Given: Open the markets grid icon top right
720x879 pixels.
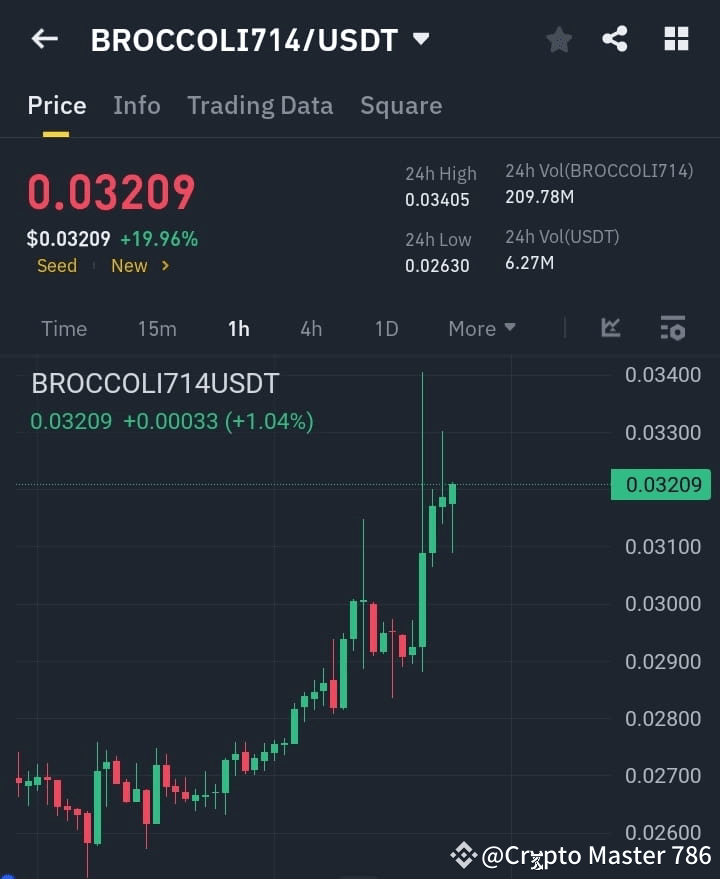Looking at the screenshot, I should pyautogui.click(x=676, y=40).
